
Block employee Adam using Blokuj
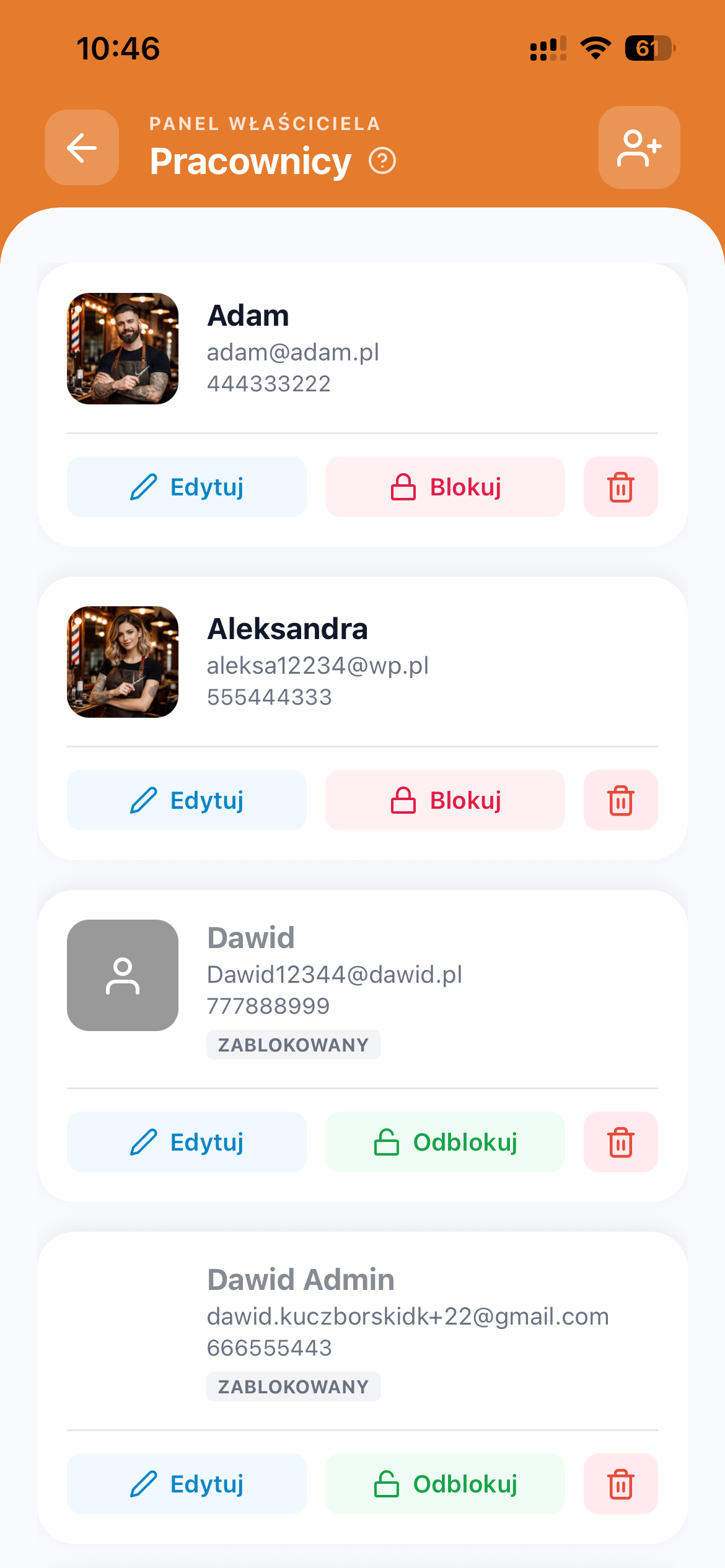[x=444, y=487]
